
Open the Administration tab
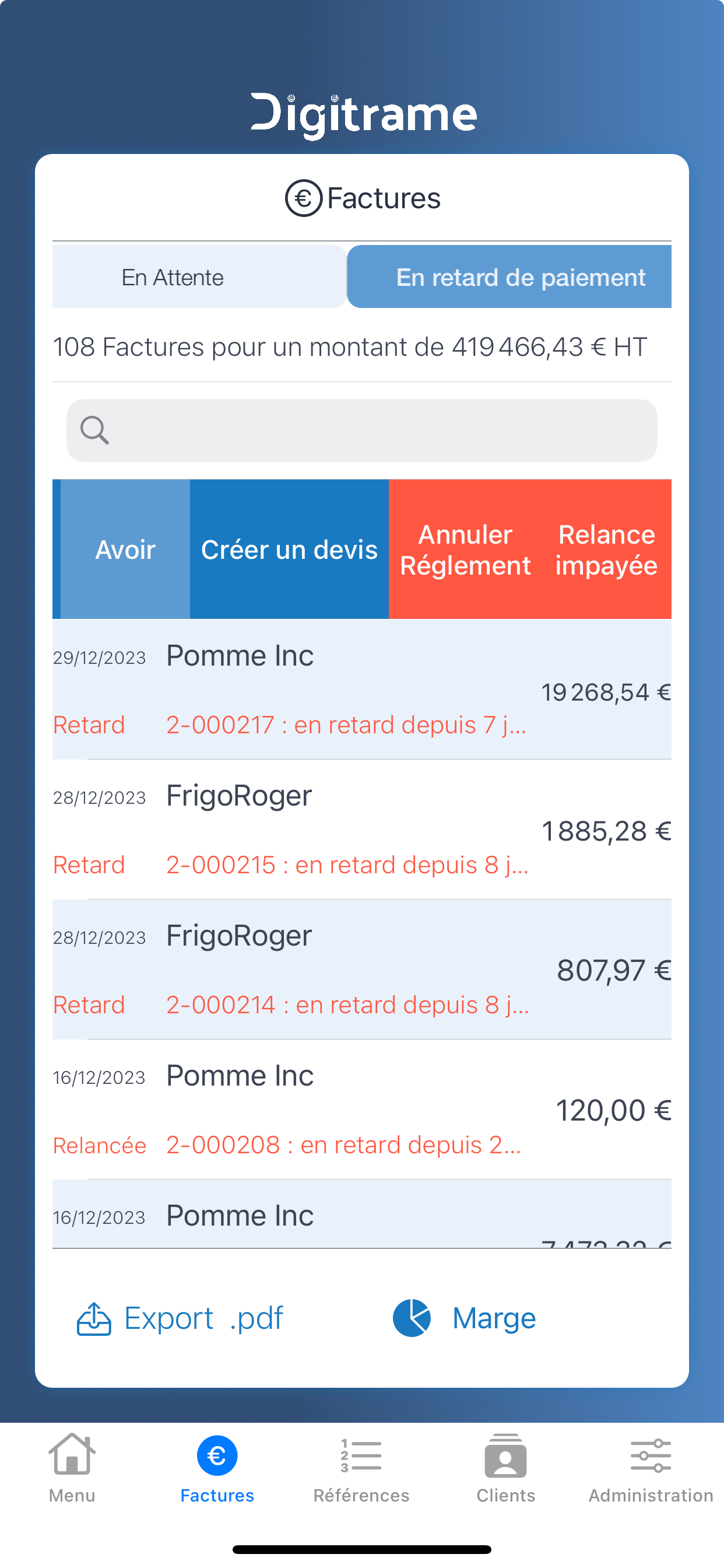click(651, 1468)
